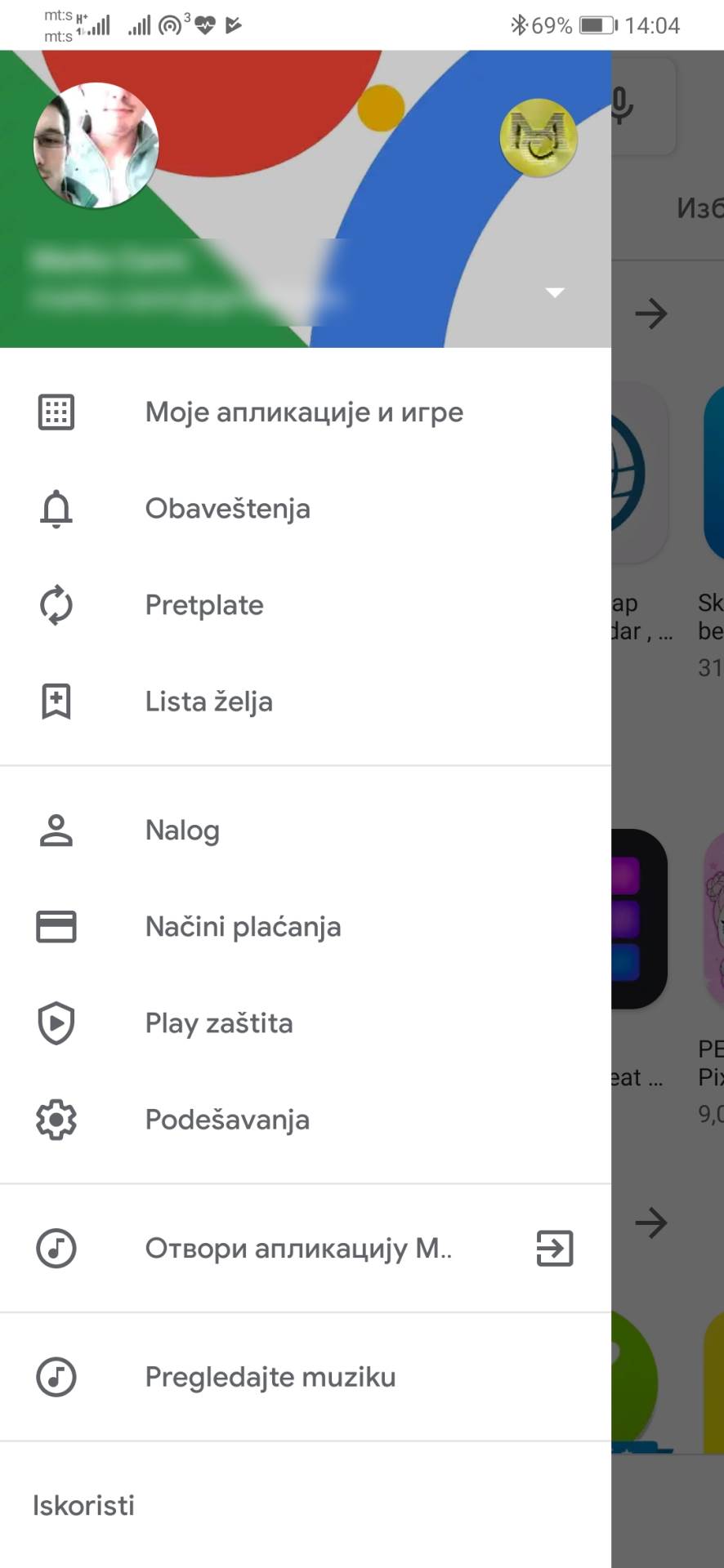Screen dimensions: 724x1568
Task: Tap the right arrow near Избор section
Action: pos(651,314)
